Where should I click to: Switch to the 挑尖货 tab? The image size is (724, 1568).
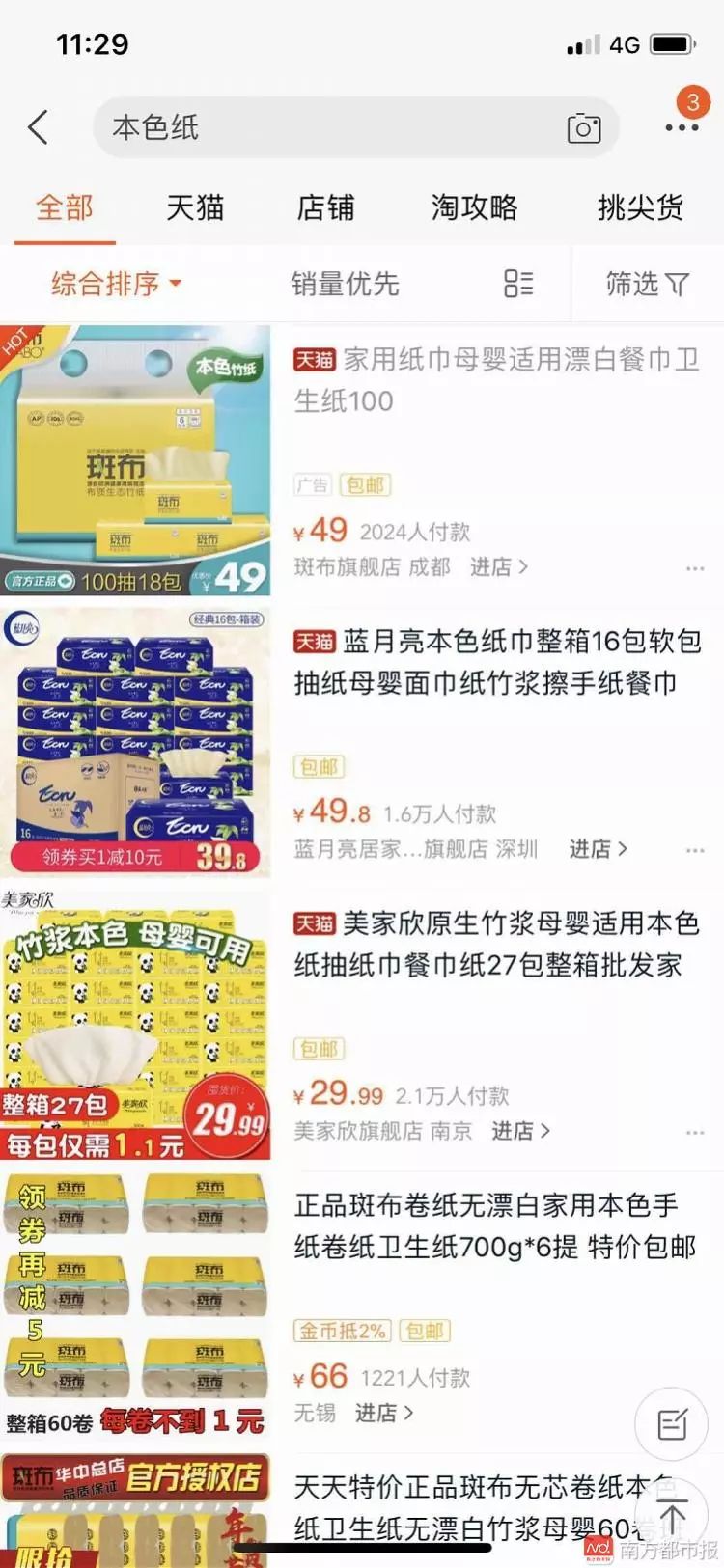640,207
